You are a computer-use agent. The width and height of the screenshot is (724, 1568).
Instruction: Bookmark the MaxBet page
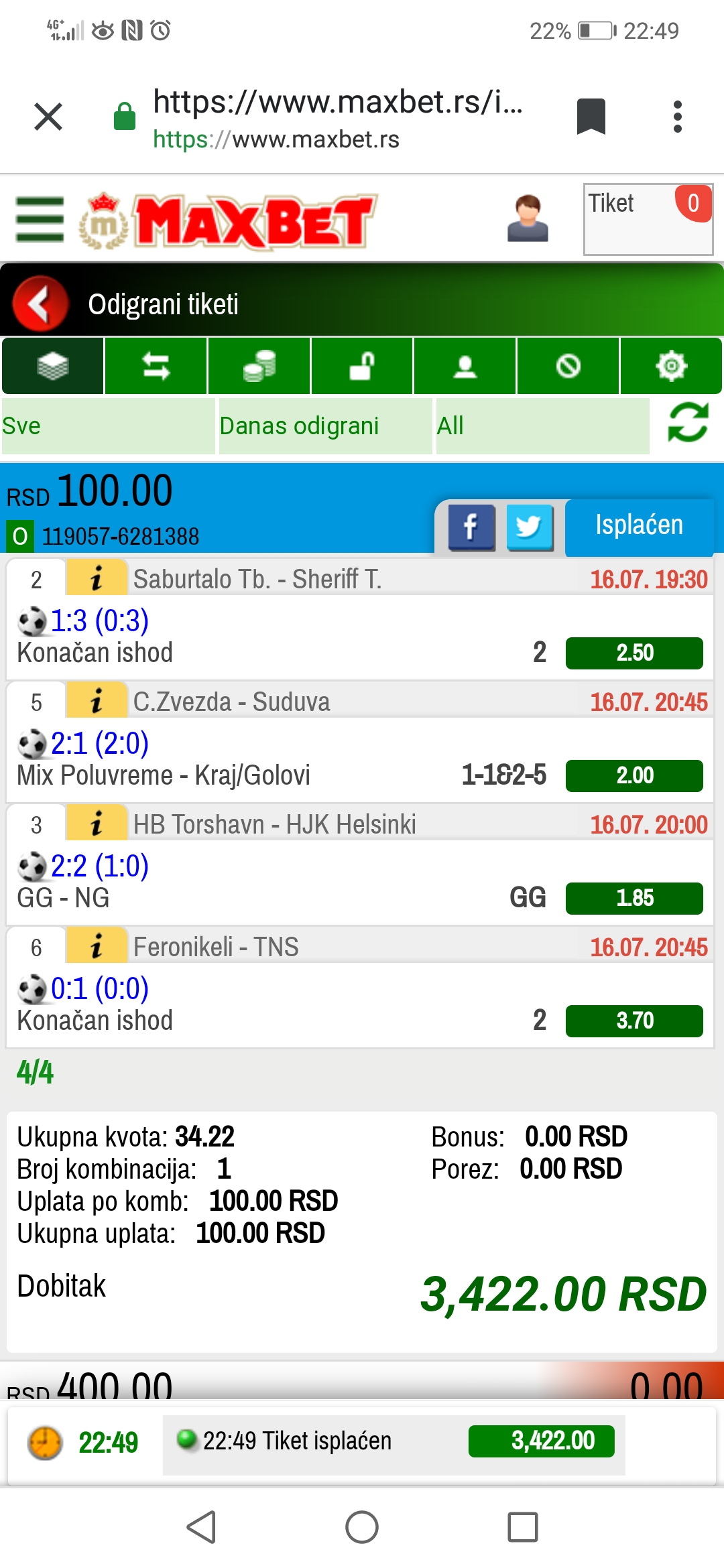[591, 117]
